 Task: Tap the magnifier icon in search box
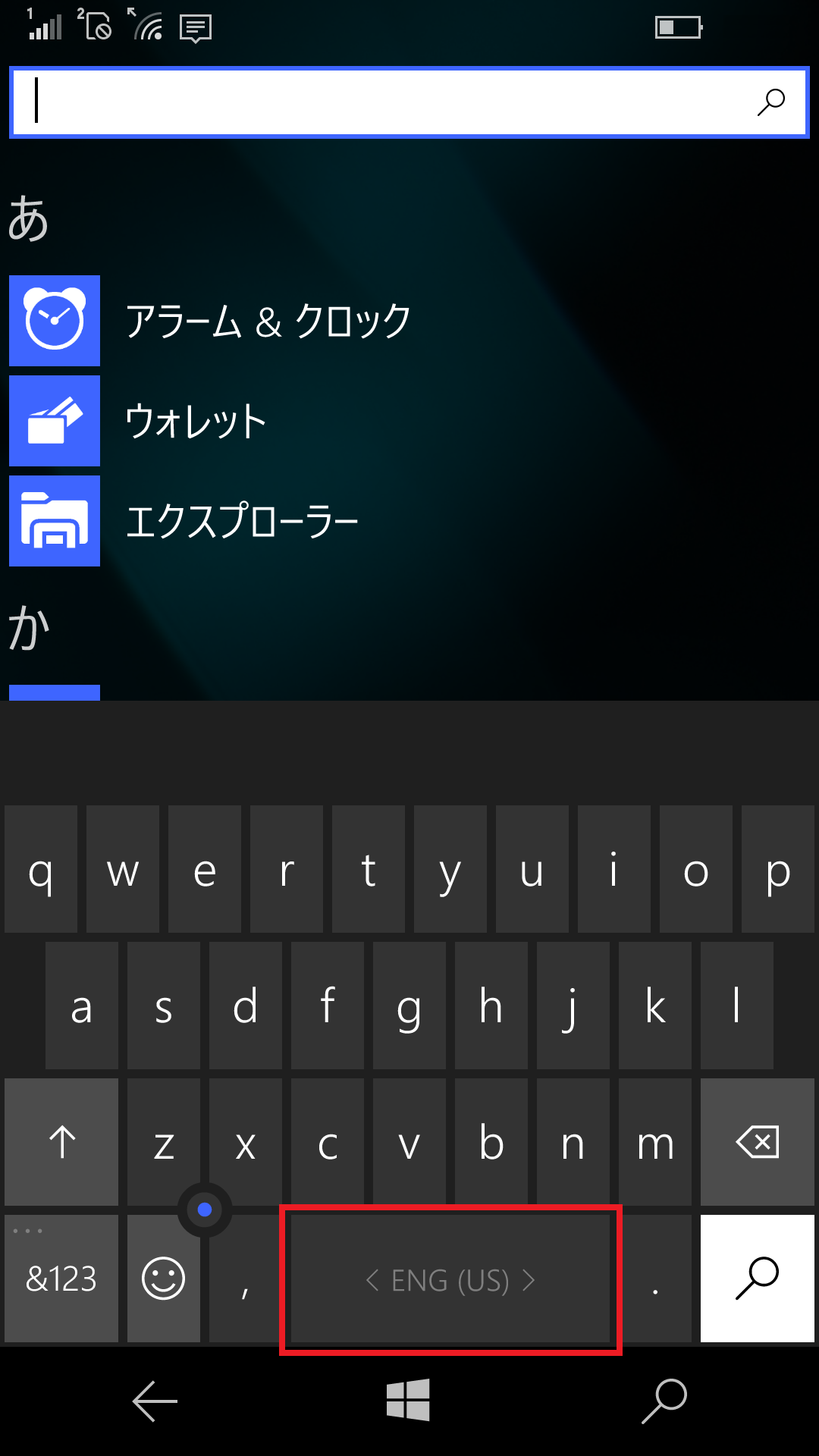770,102
